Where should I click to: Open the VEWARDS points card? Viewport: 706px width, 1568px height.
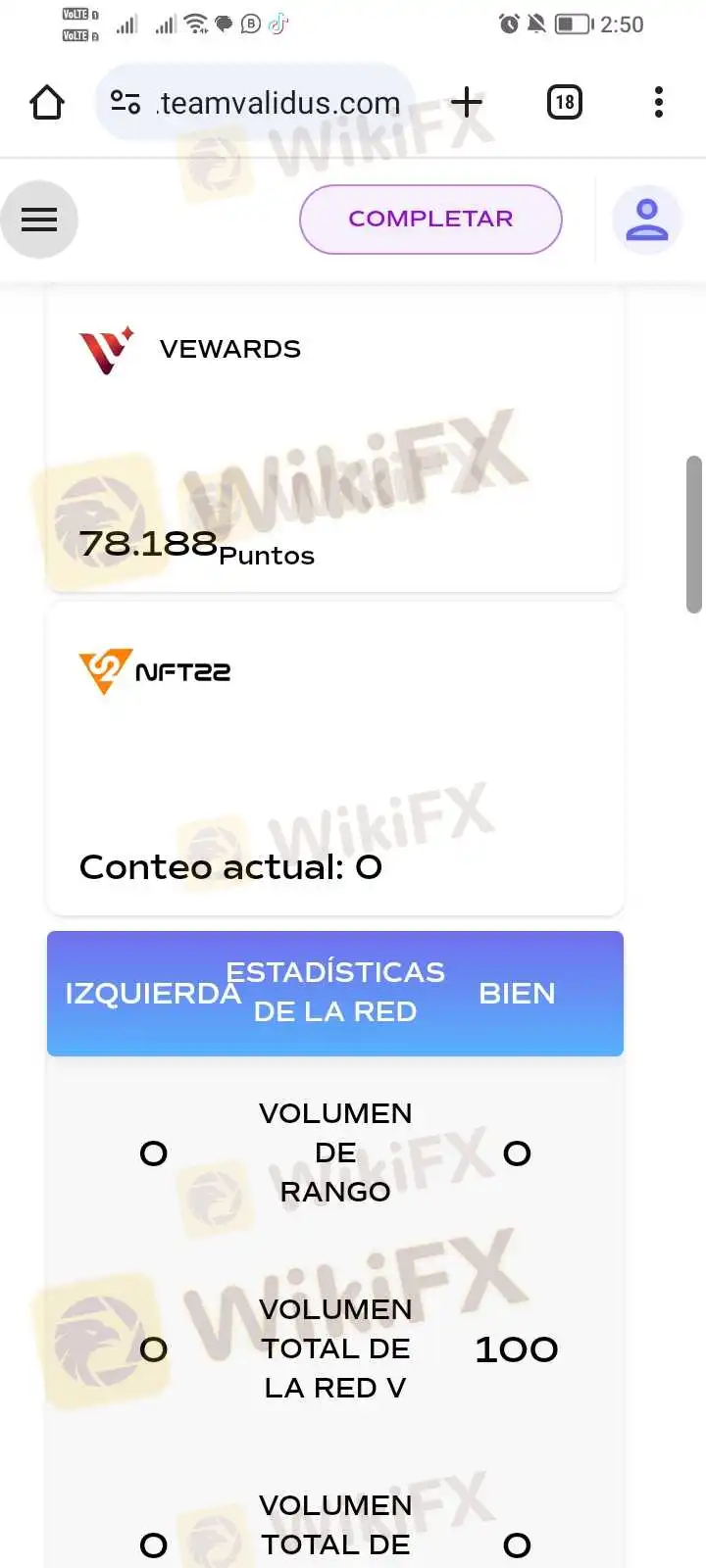point(334,441)
